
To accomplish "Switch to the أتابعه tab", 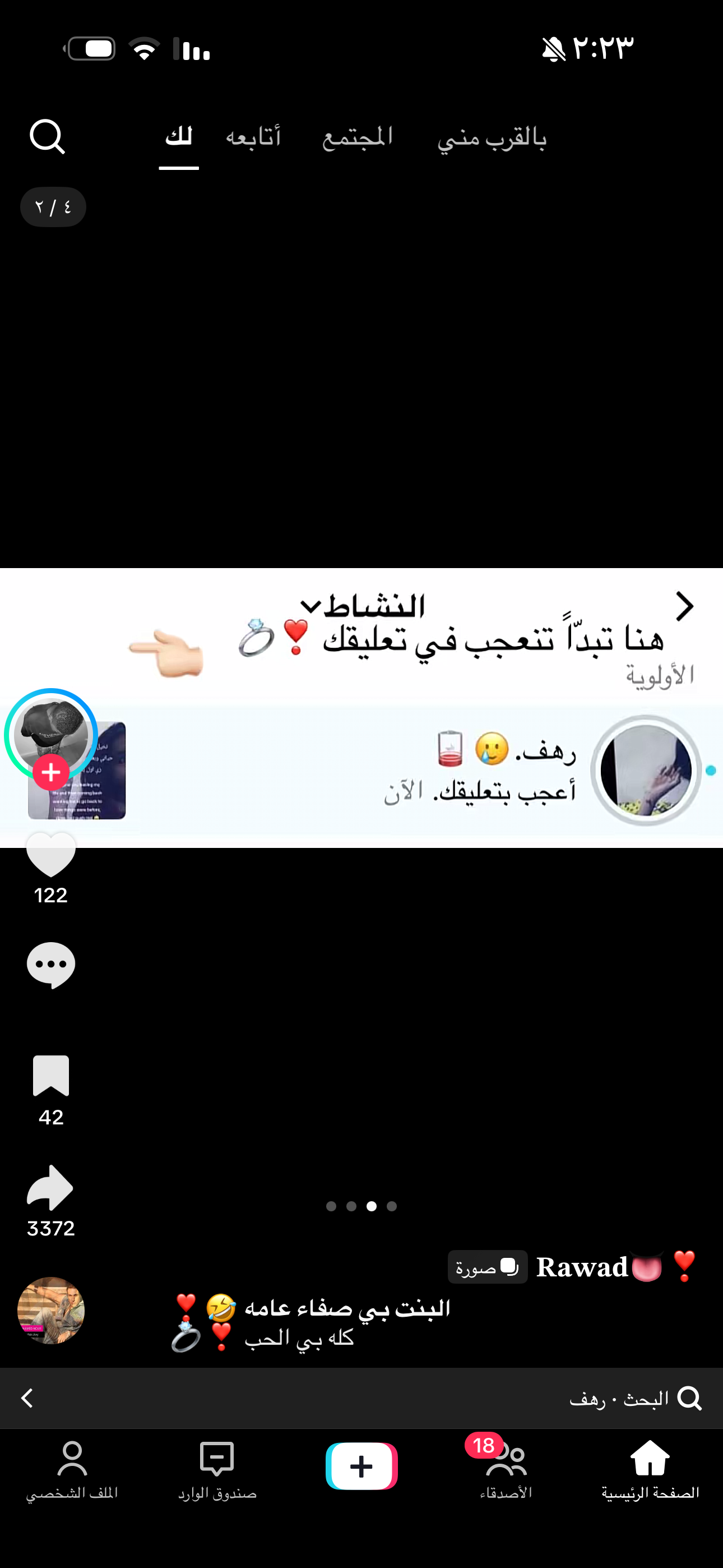I will pos(253,137).
